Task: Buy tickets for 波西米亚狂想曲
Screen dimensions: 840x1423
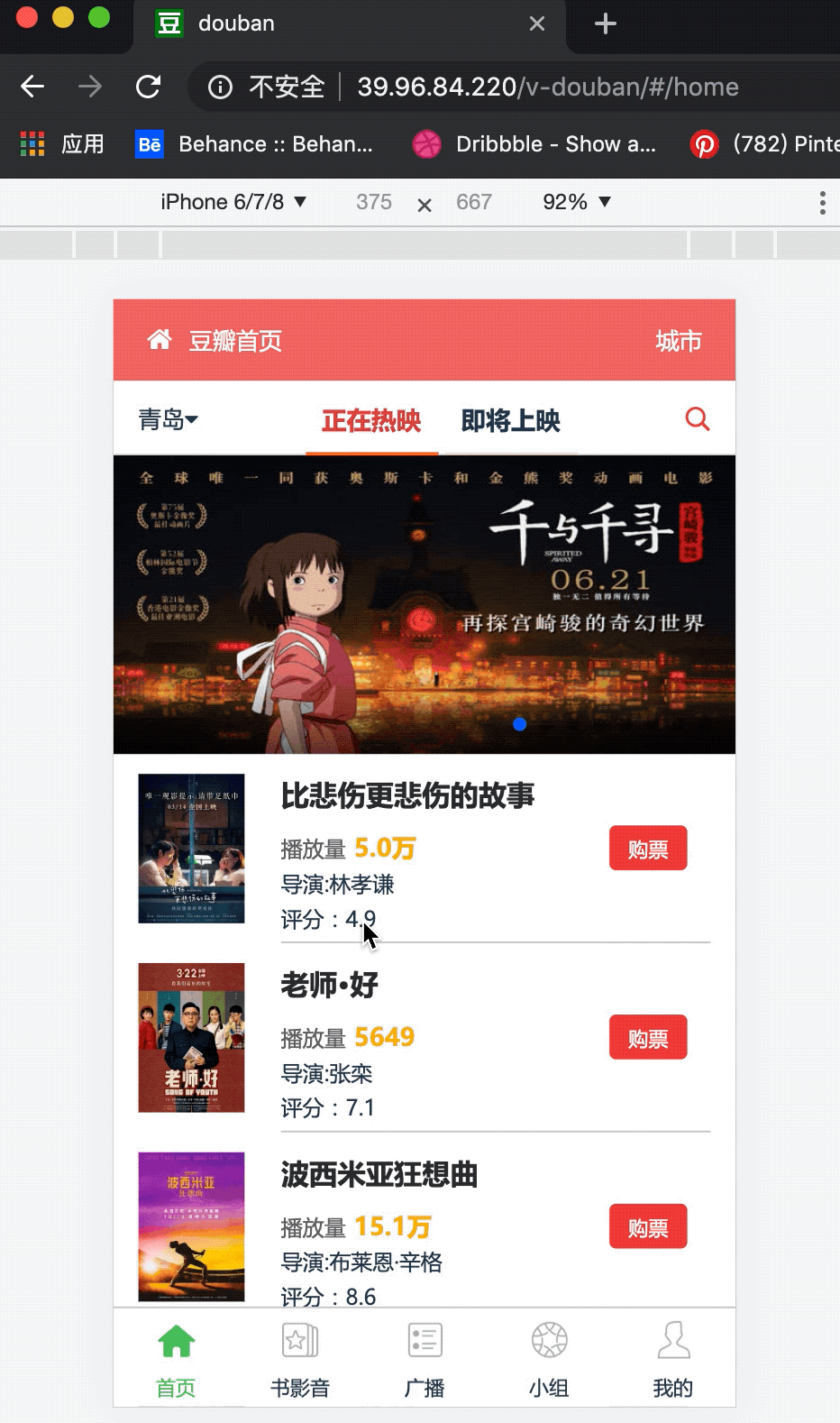Action: pos(647,1227)
